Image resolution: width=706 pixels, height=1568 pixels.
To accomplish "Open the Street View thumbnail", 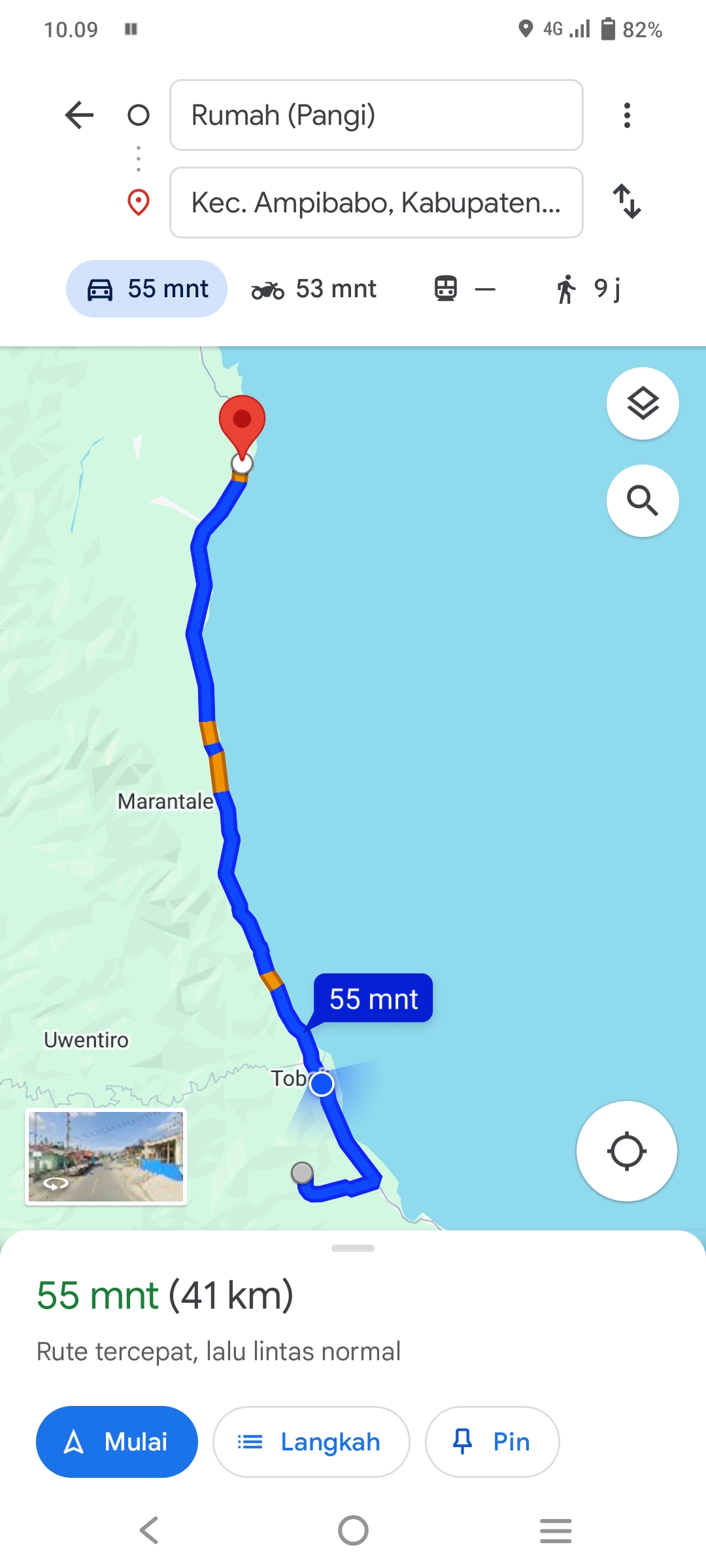I will [x=106, y=1156].
